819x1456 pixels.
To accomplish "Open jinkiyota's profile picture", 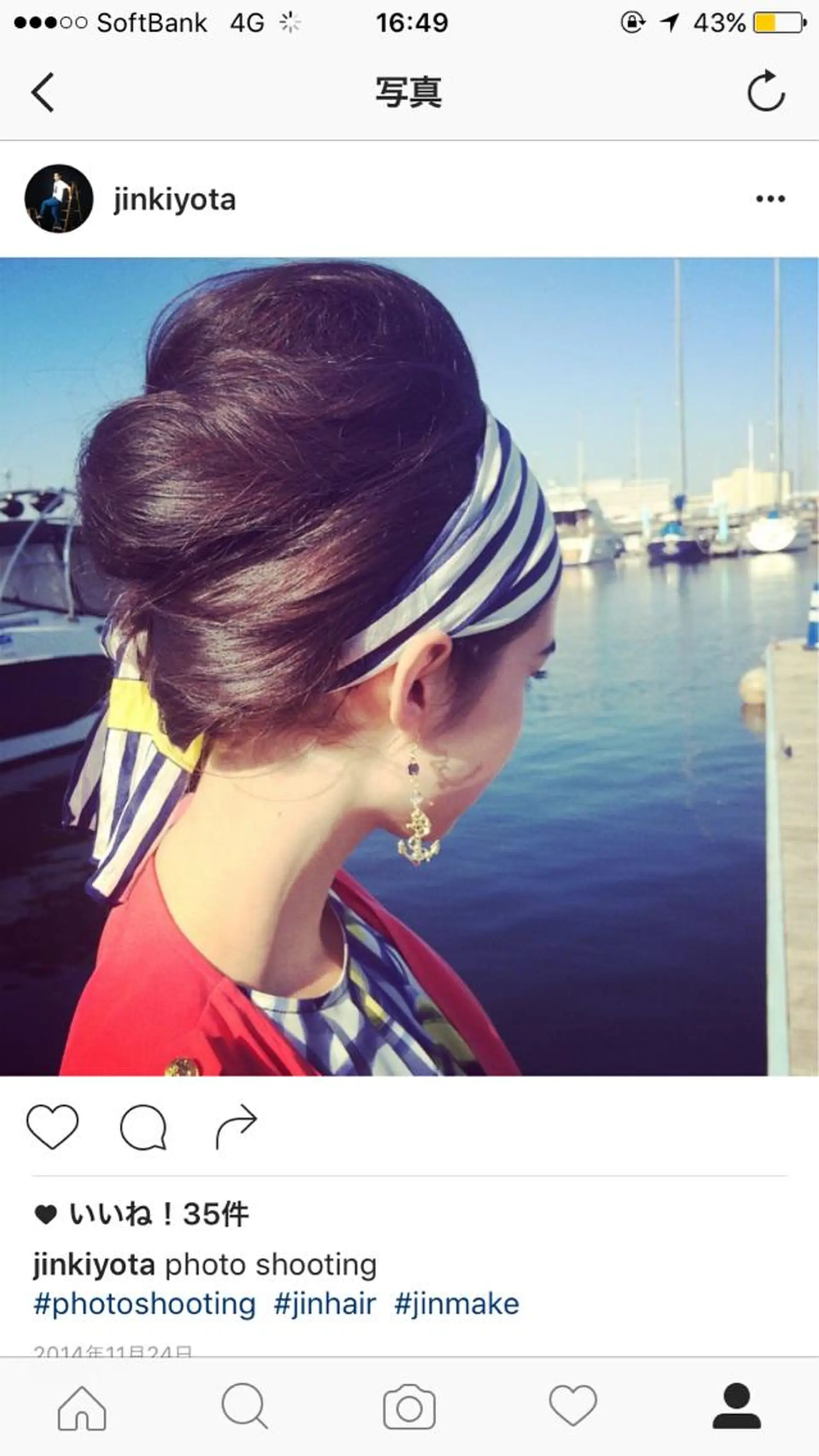I will click(59, 198).
